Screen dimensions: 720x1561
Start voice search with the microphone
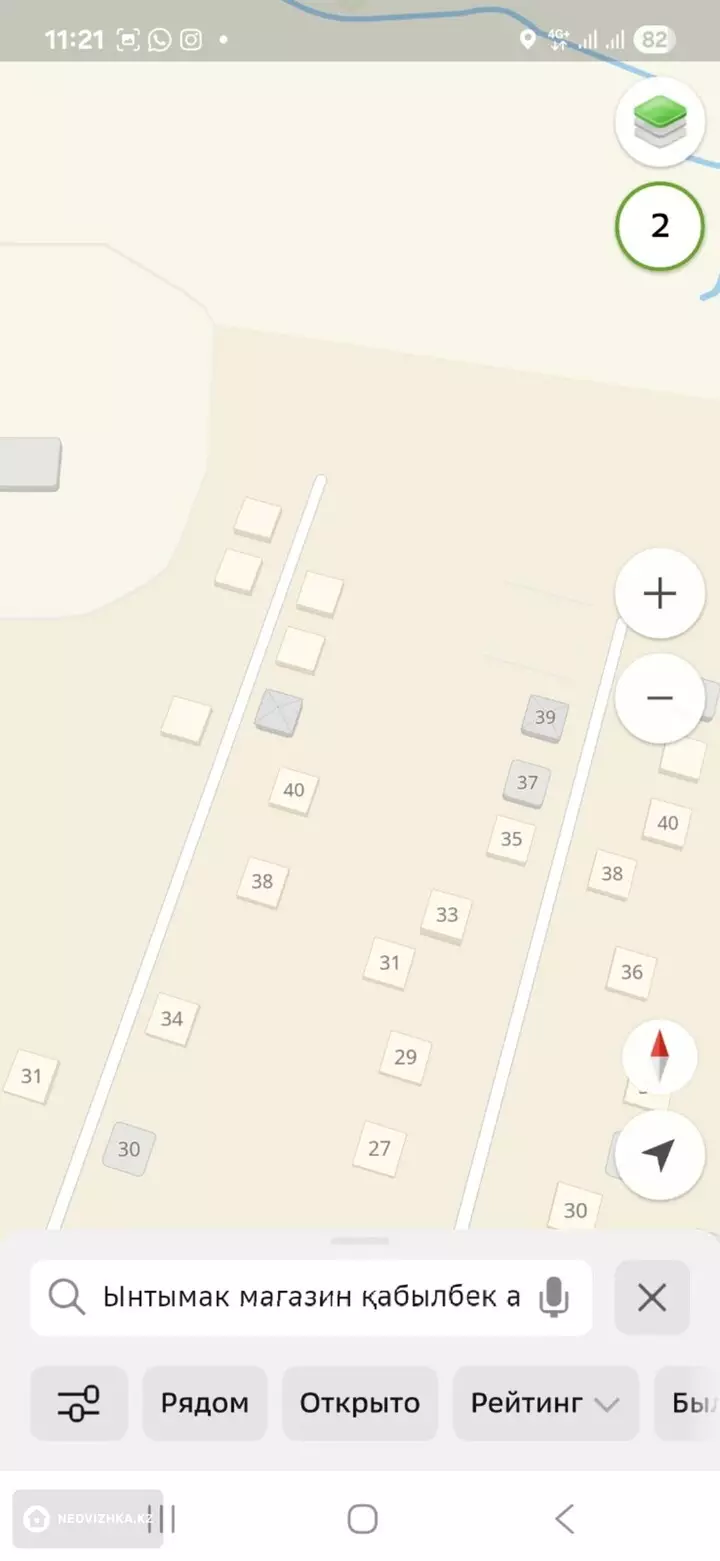(x=553, y=1298)
